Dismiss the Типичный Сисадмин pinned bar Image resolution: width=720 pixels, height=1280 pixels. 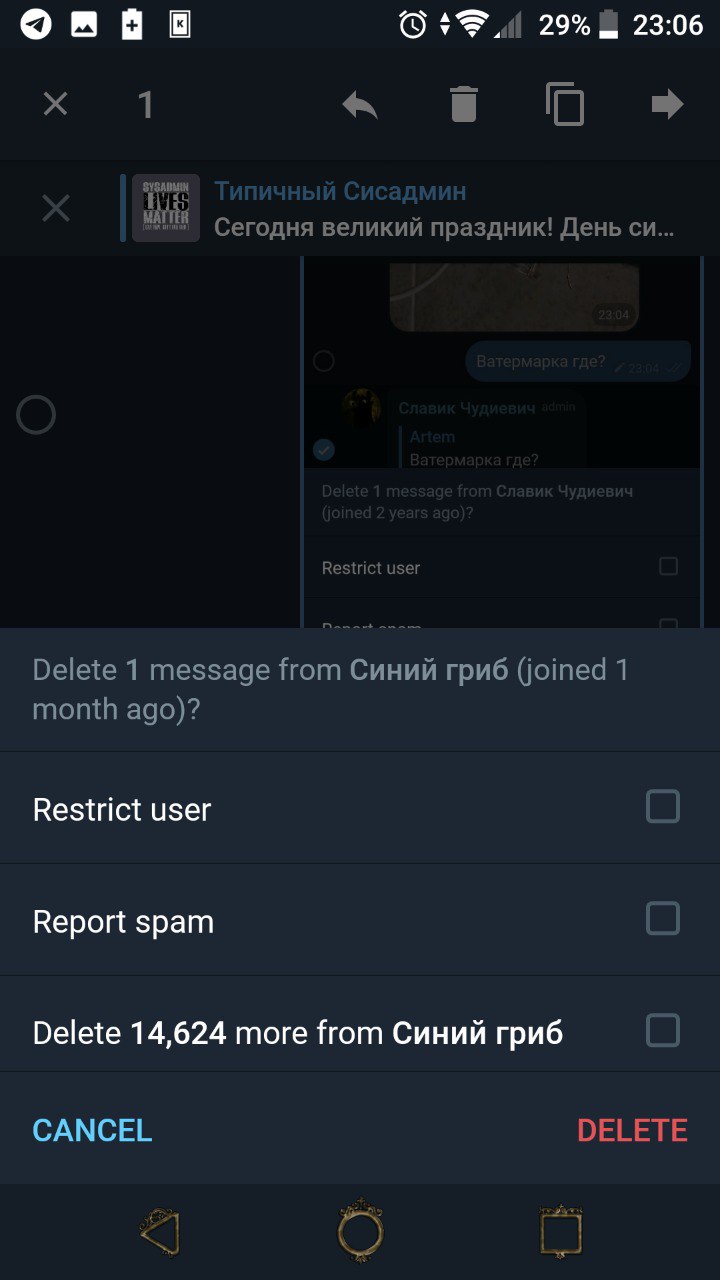tap(55, 208)
